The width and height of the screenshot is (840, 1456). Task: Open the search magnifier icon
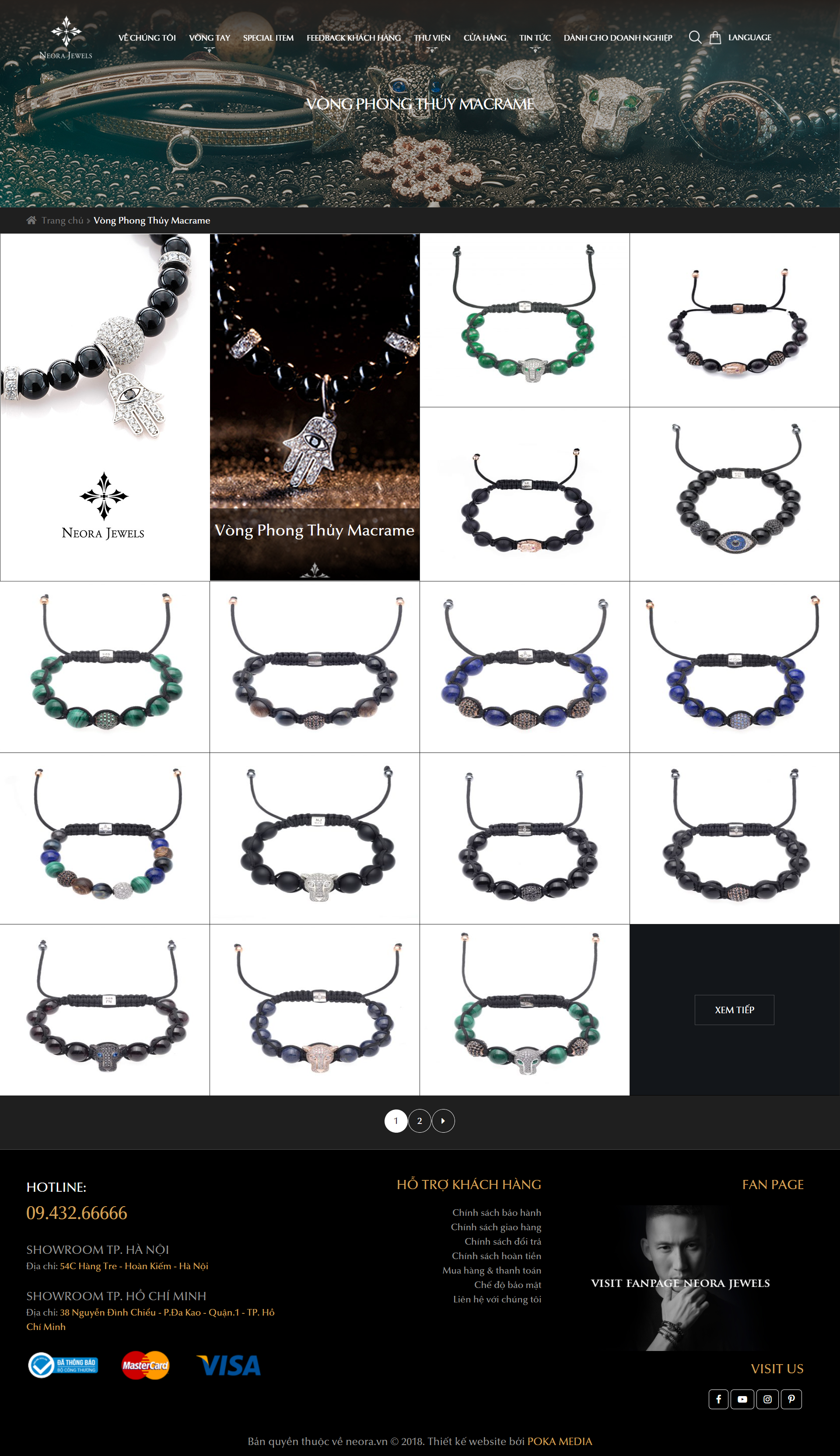click(x=695, y=38)
